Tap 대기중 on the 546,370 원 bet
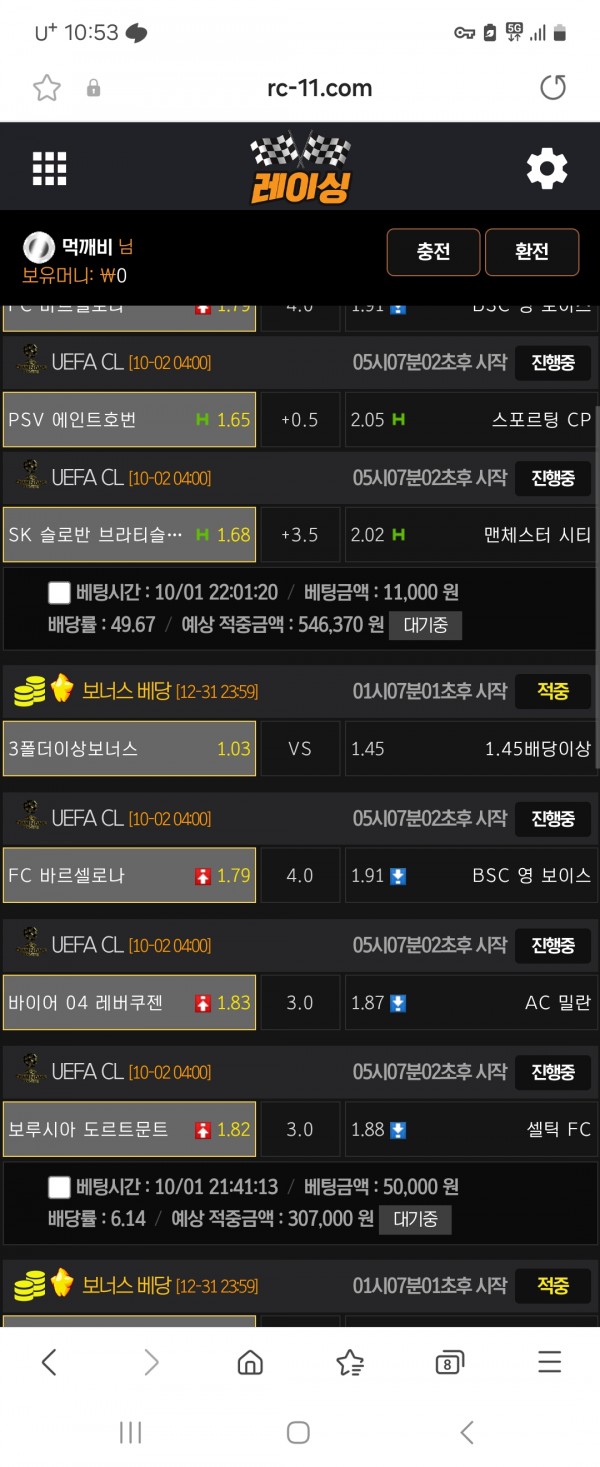 click(x=425, y=626)
